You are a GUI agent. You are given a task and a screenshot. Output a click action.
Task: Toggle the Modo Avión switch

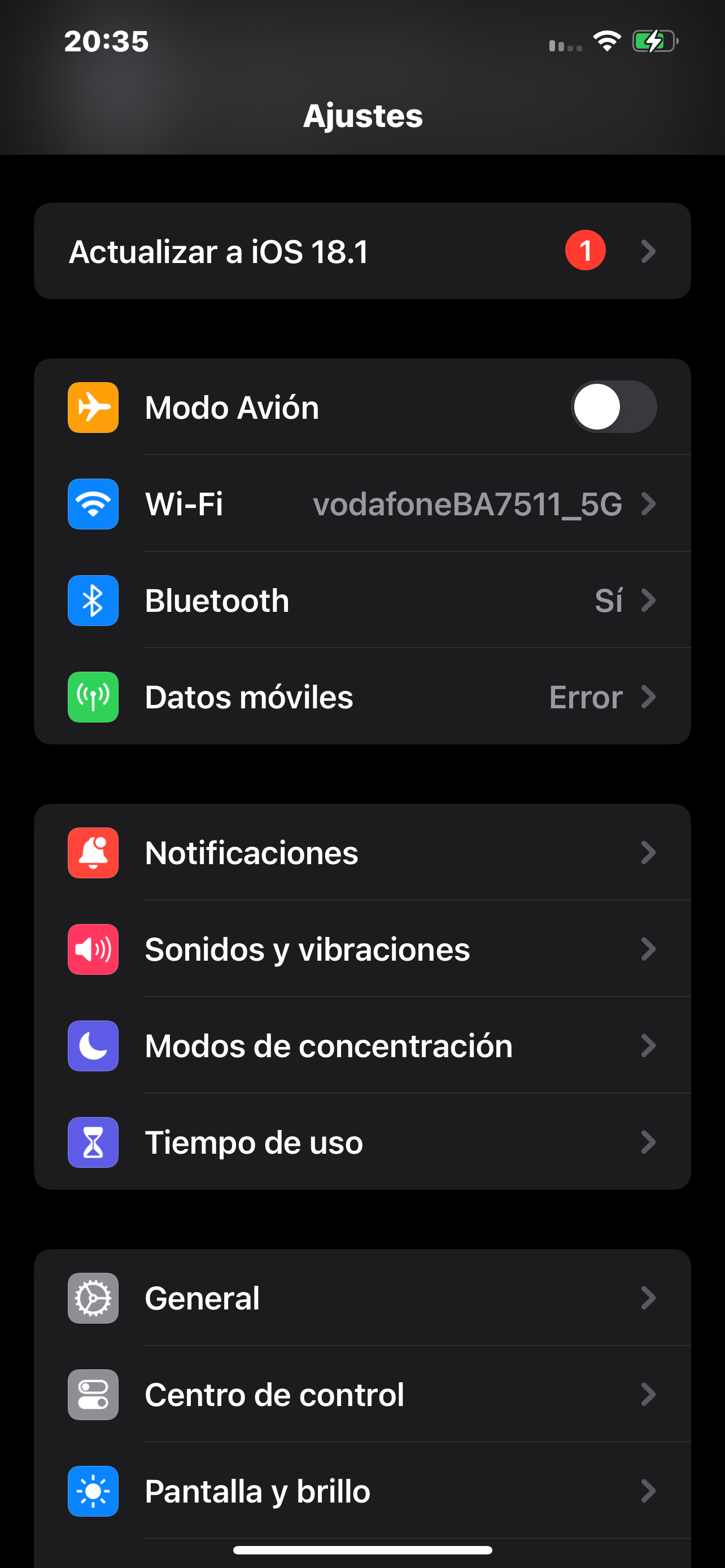click(613, 406)
